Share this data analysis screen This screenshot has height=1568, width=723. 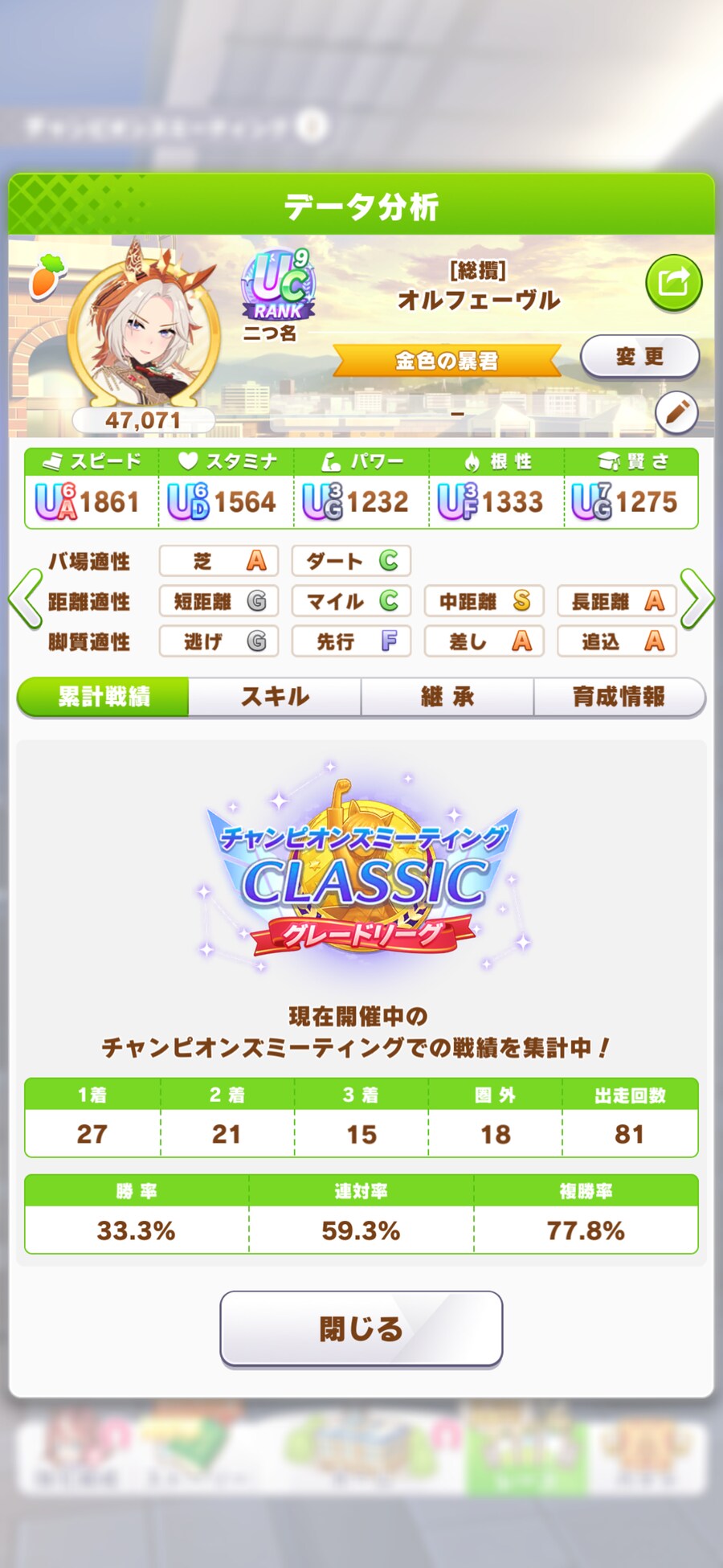tap(673, 282)
